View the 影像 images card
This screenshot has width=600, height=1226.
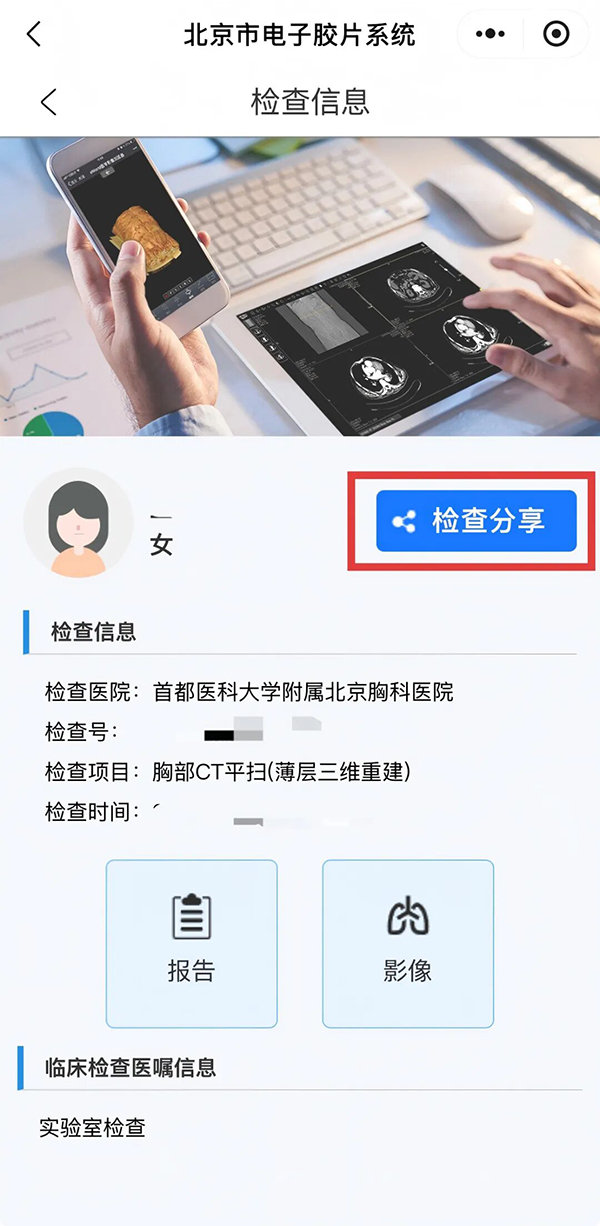407,943
